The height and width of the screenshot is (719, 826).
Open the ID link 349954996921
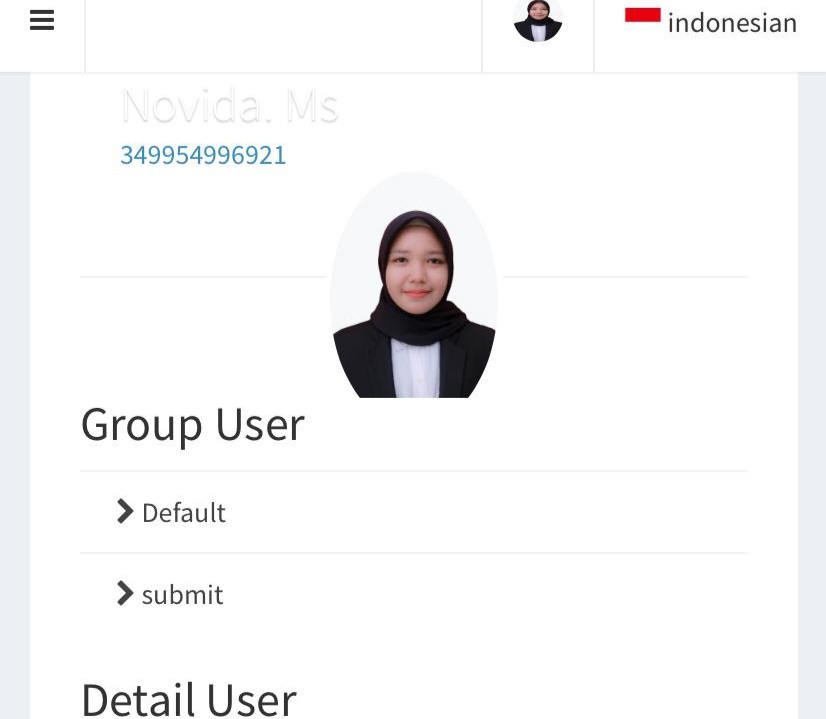click(x=203, y=155)
